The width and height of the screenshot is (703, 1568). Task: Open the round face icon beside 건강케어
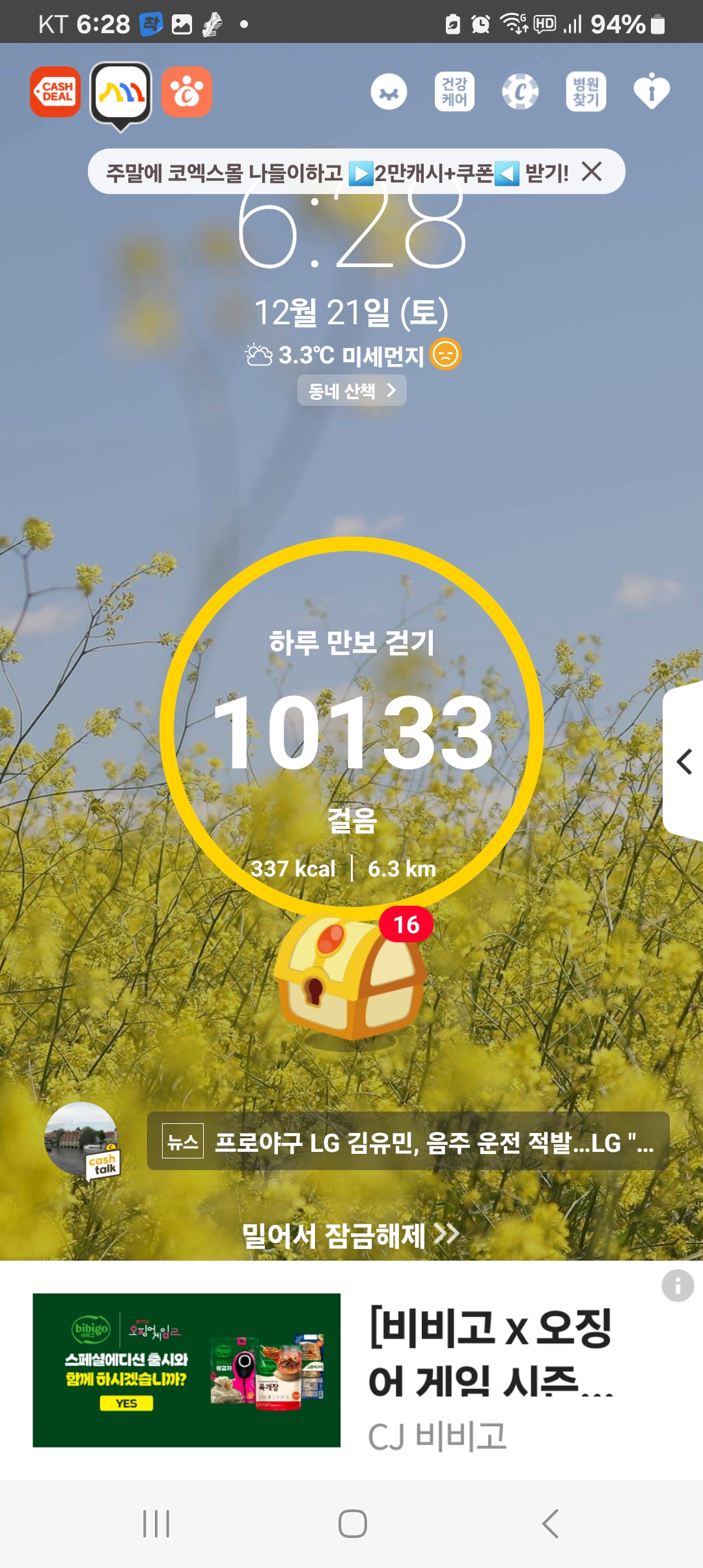pyautogui.click(x=389, y=92)
